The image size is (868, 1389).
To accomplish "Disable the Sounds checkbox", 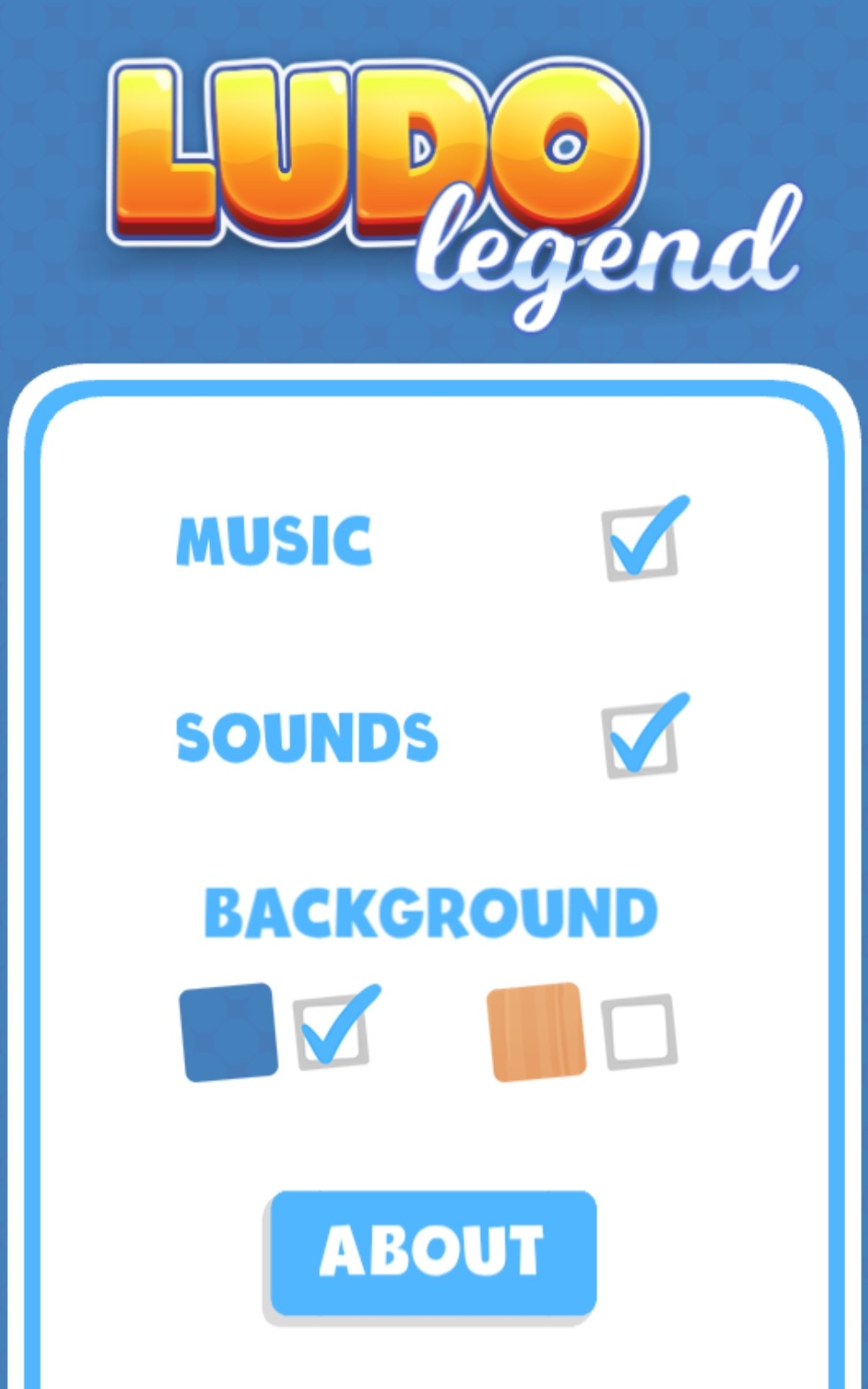I will pos(641,741).
